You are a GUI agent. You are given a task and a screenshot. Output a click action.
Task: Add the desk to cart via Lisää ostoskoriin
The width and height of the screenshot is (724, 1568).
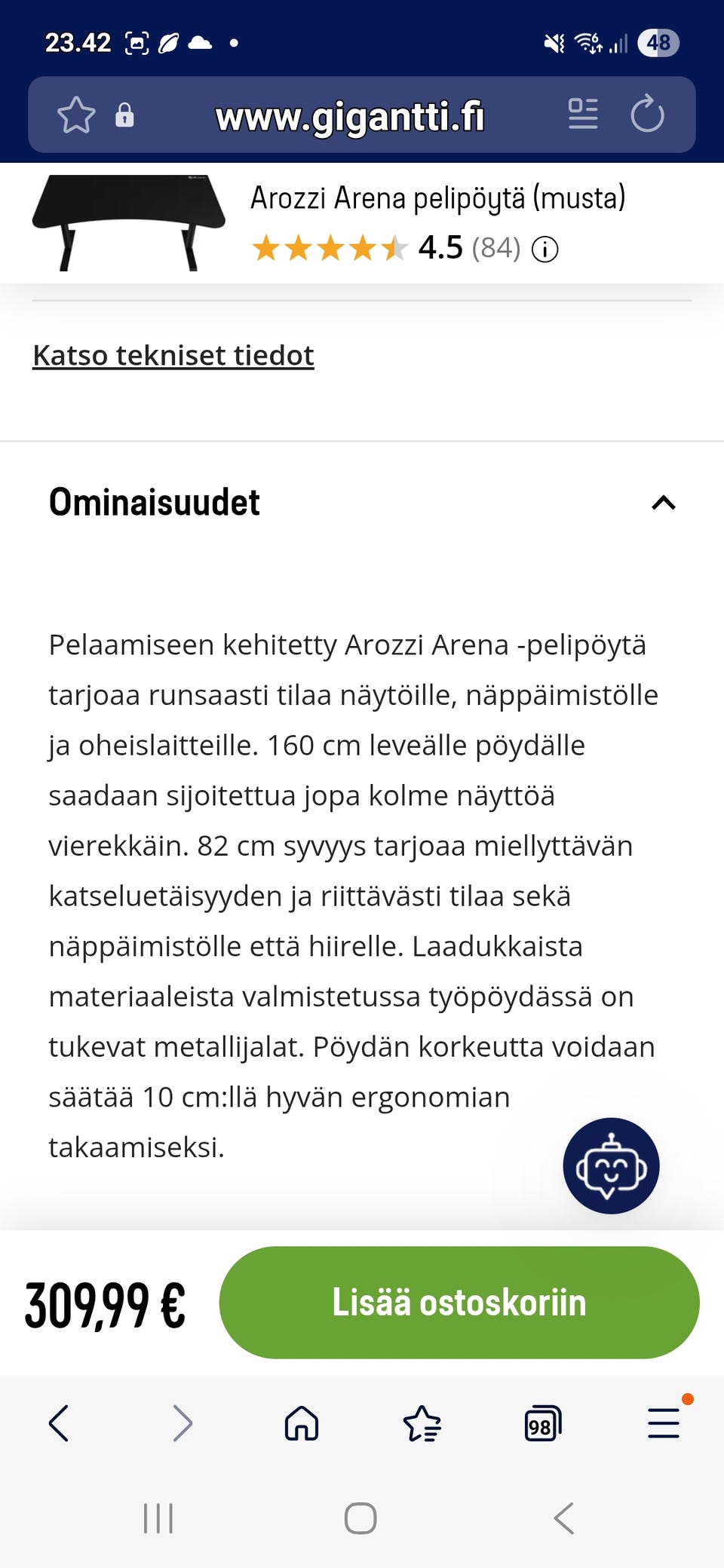461,1301
